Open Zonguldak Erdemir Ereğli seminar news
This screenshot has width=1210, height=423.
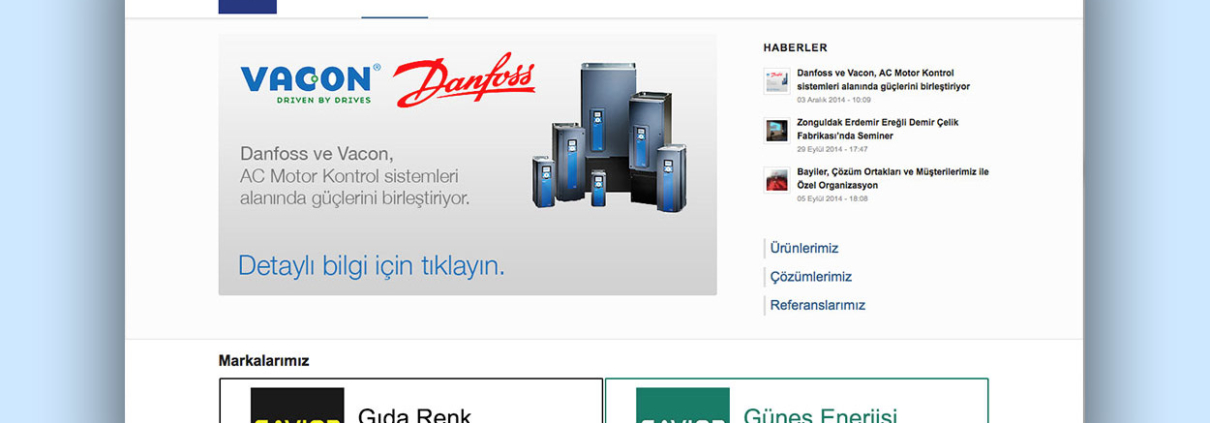click(877, 129)
